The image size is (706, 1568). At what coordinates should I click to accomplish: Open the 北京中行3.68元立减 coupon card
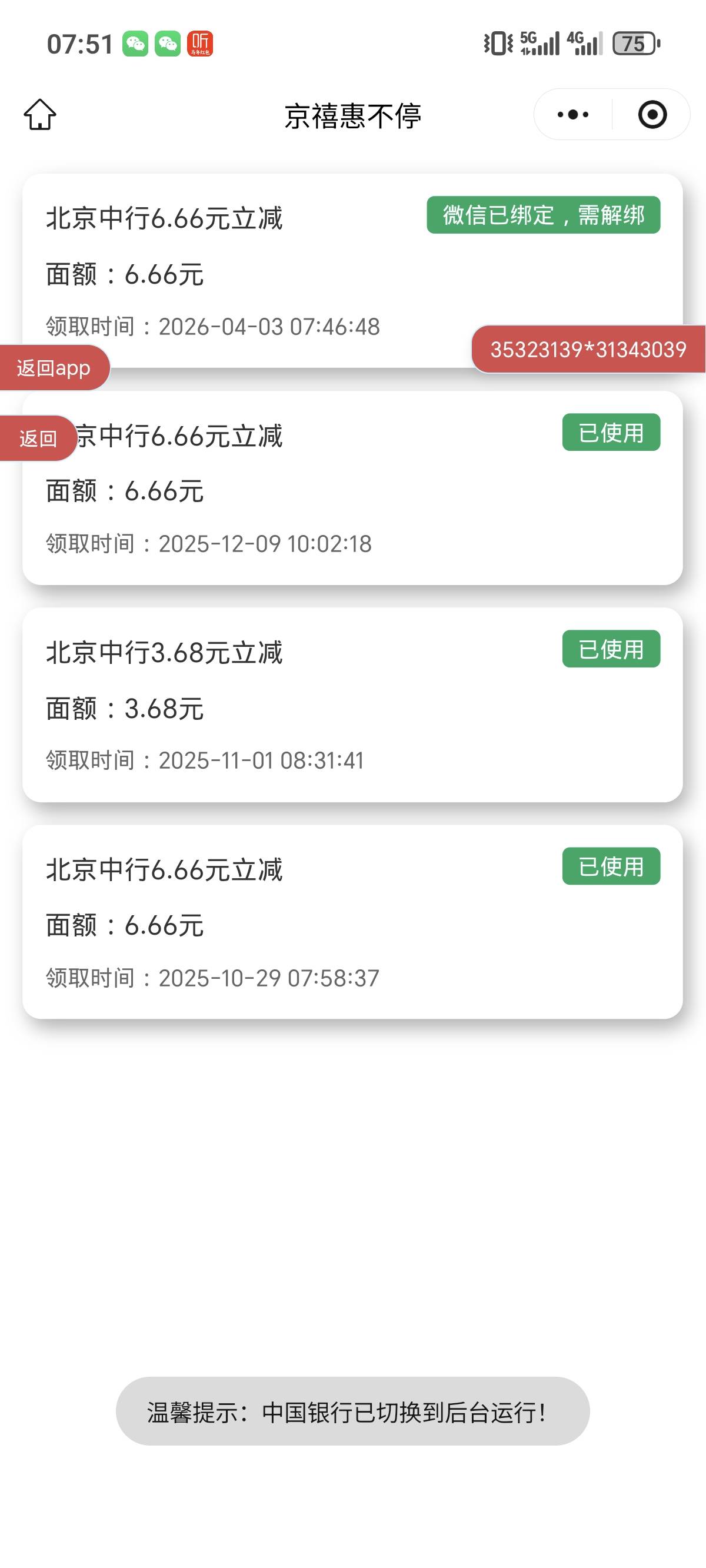click(x=352, y=705)
